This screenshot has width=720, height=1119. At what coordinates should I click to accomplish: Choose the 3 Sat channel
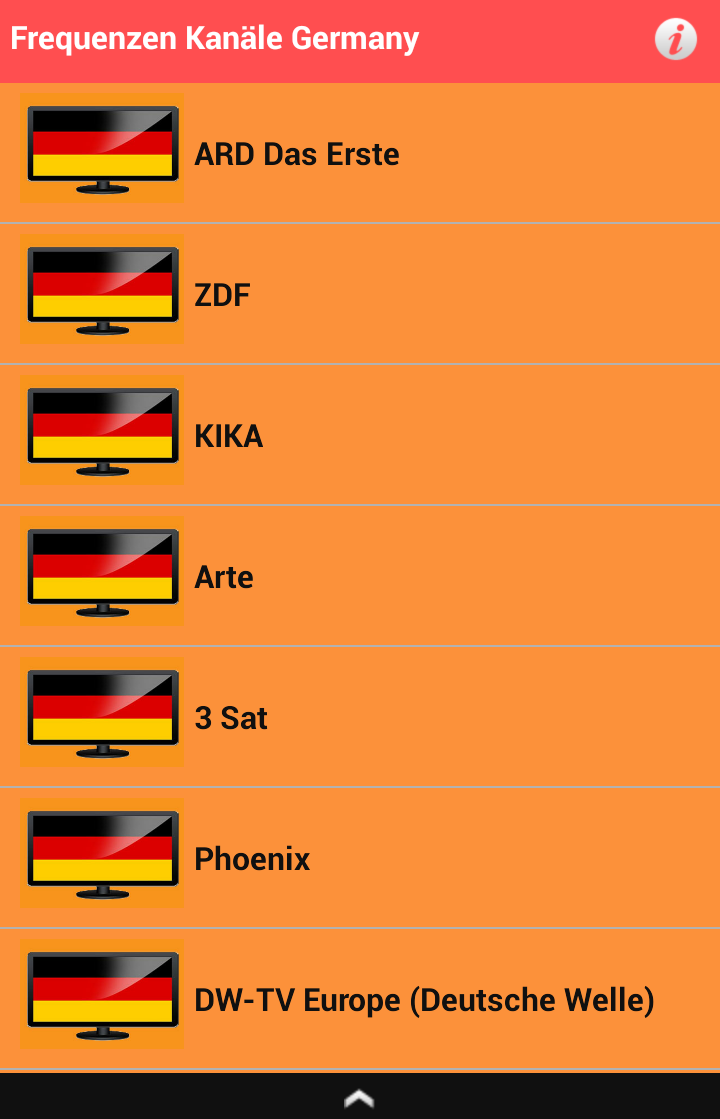(360, 717)
